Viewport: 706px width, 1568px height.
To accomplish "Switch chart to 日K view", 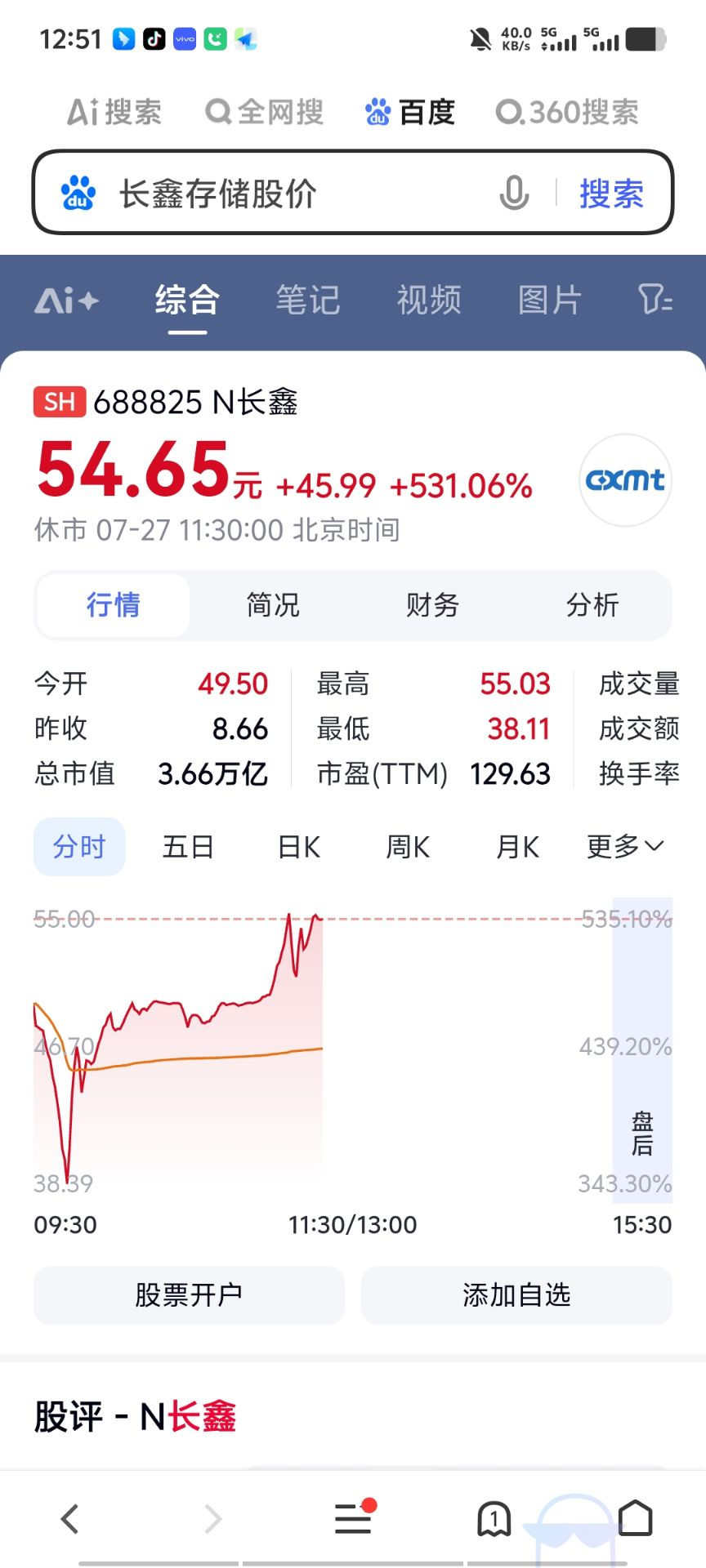I will [x=299, y=847].
